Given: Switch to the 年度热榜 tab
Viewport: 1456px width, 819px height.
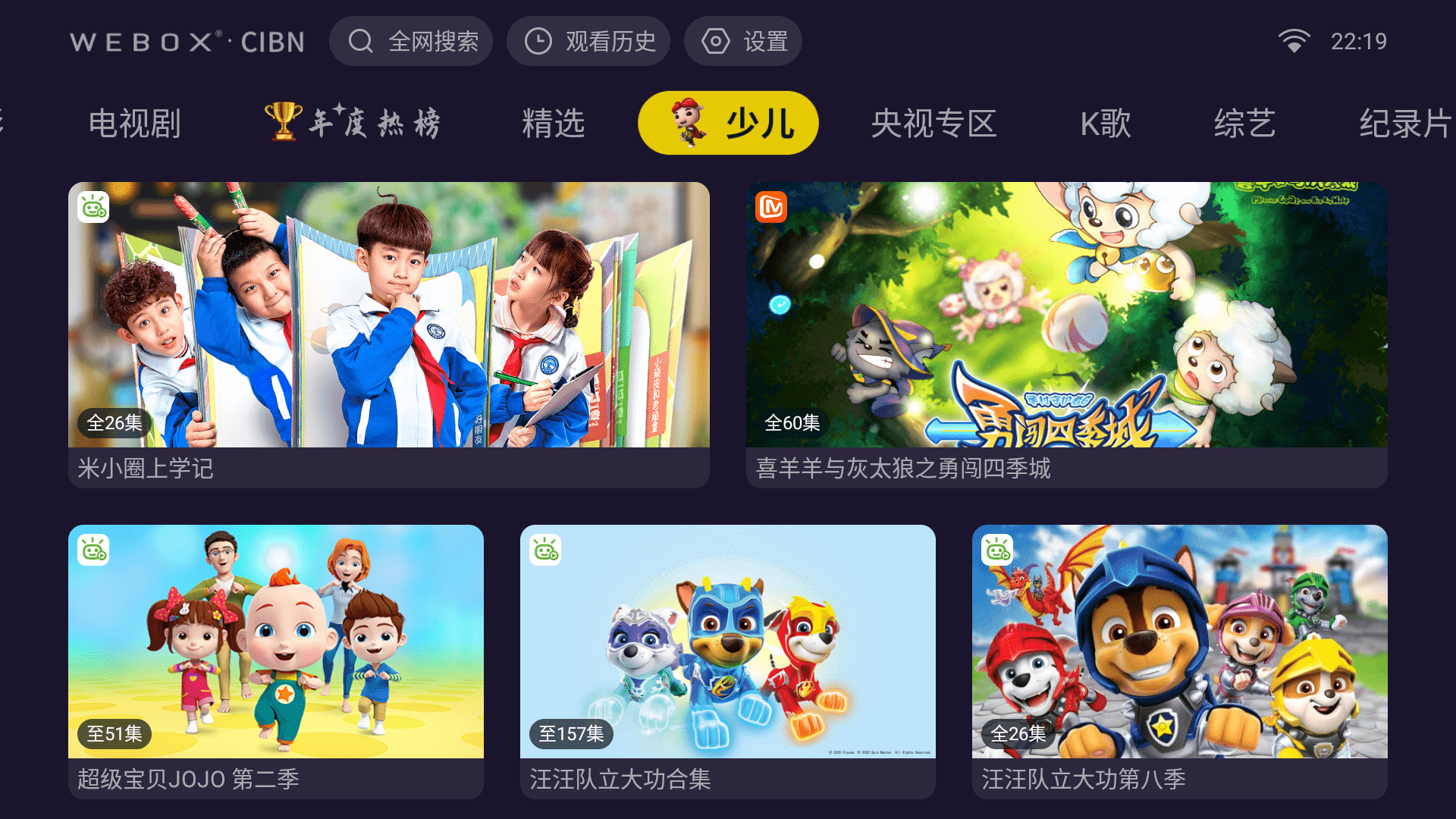Looking at the screenshot, I should coord(353,123).
